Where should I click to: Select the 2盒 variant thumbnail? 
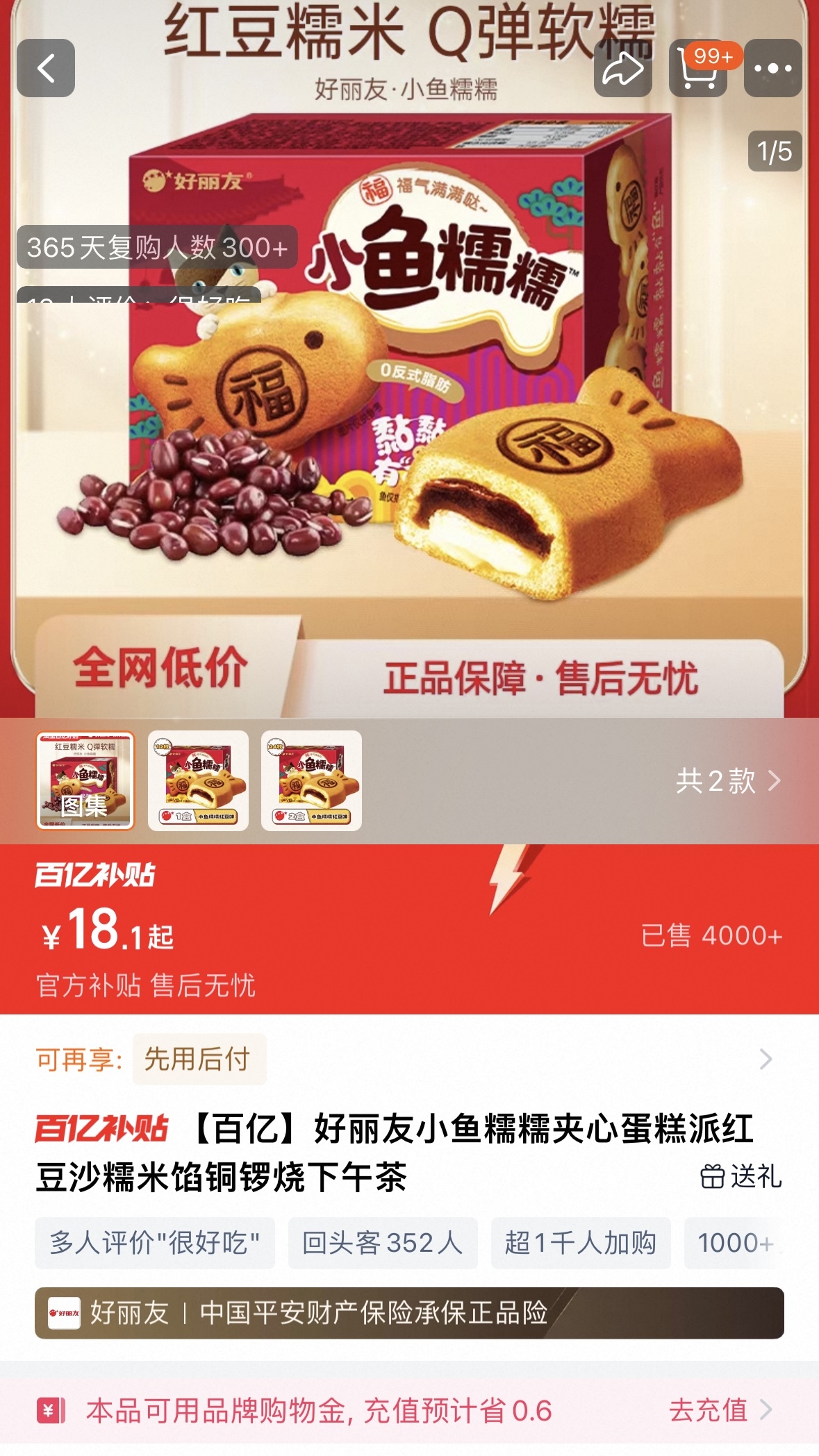click(x=311, y=780)
